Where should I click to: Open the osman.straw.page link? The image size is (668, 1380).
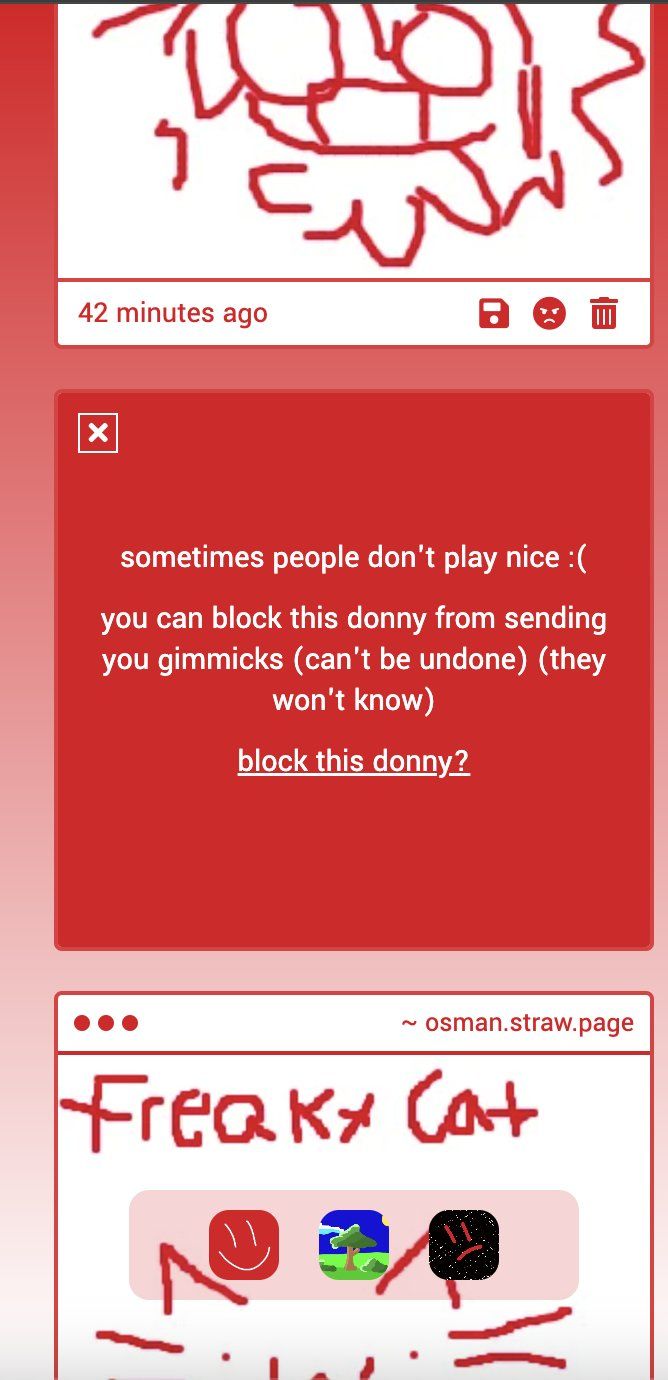[517, 1023]
